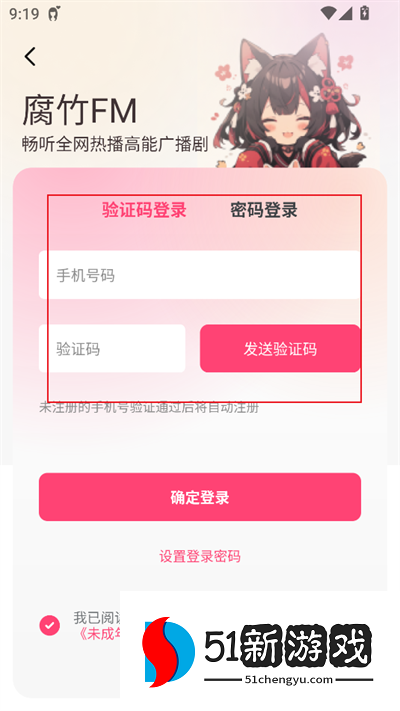400x711 pixels.
Task: Tap the 发送验证码 button
Action: pyautogui.click(x=280, y=349)
